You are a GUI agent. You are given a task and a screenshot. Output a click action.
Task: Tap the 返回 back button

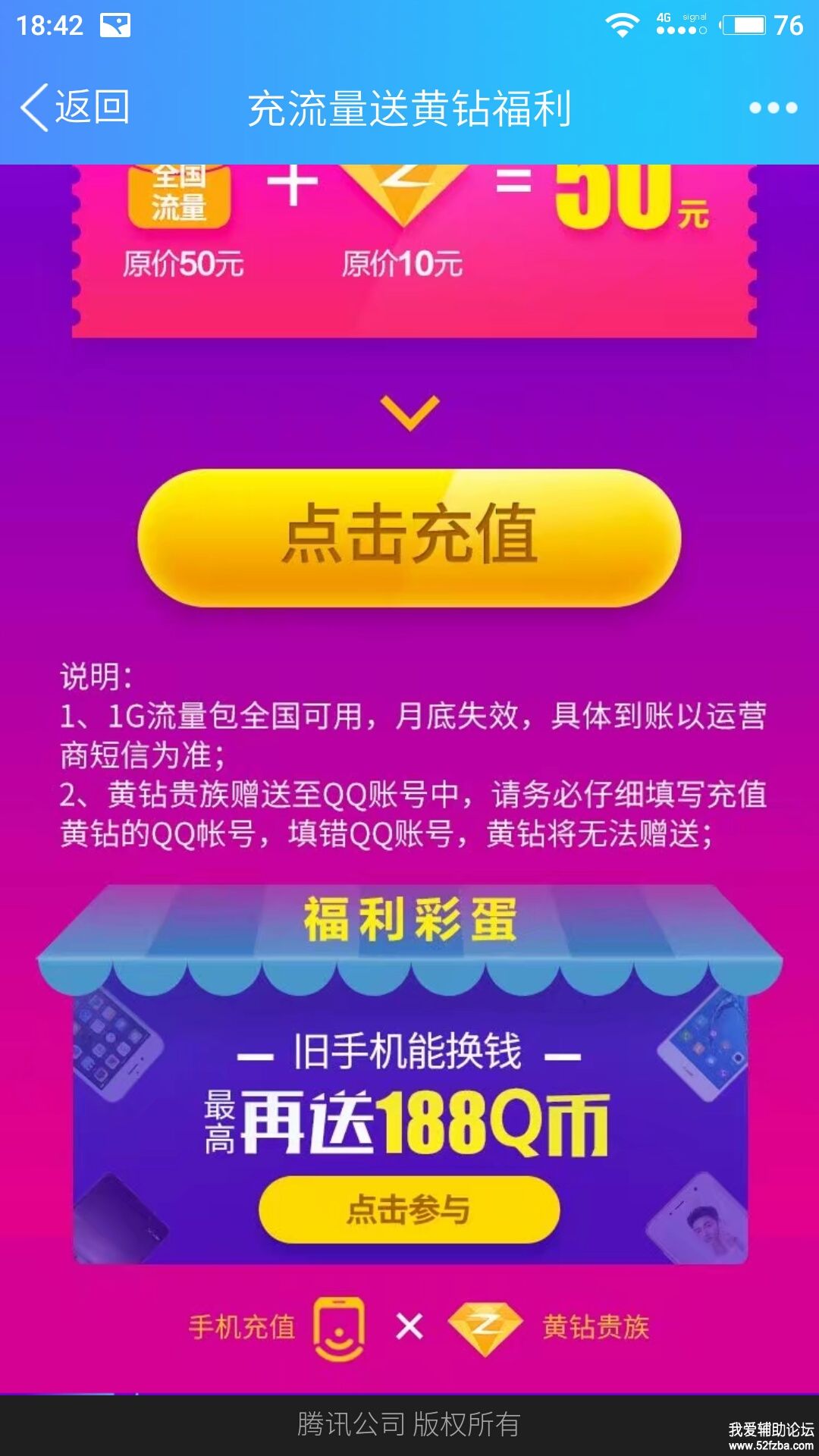[74, 108]
